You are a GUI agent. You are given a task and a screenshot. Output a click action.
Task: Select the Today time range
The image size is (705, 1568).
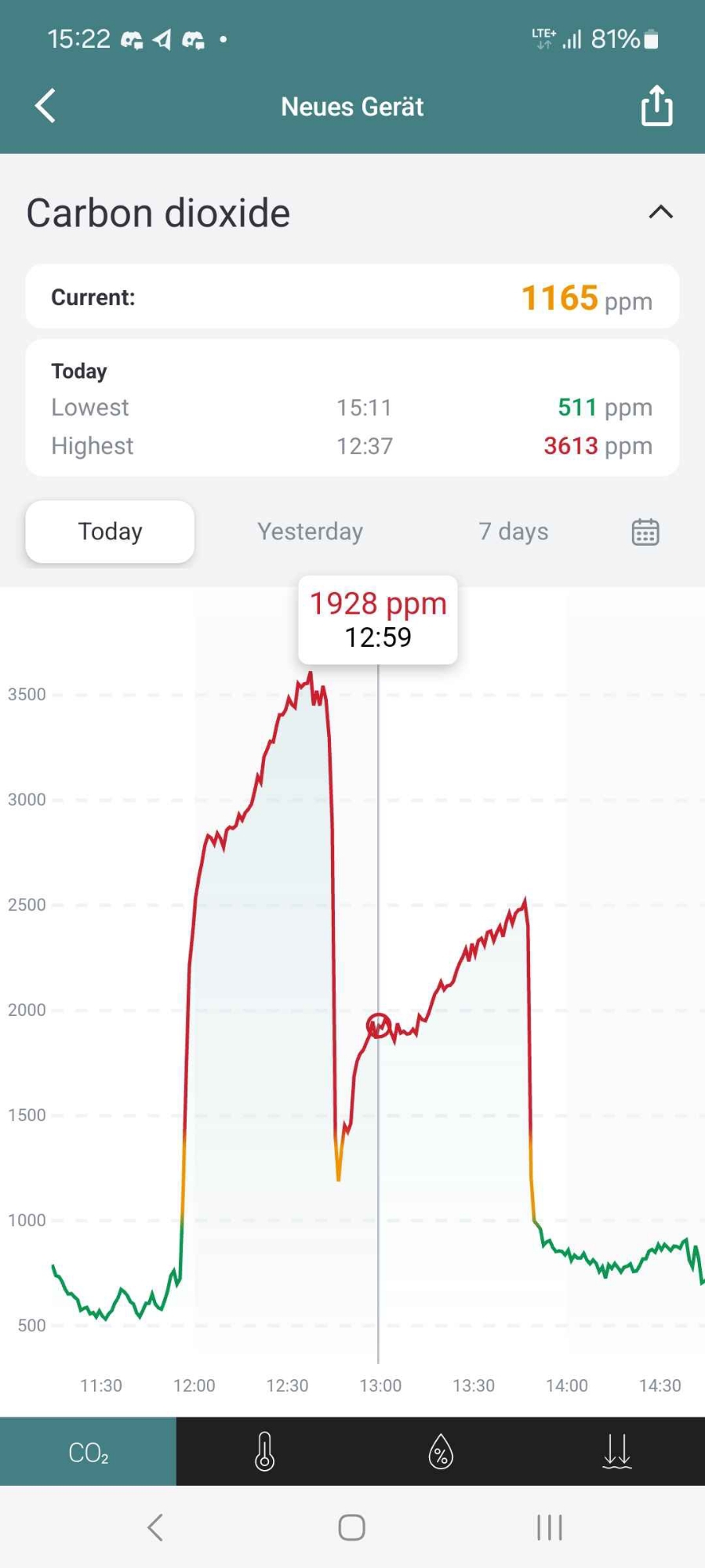pyautogui.click(x=110, y=532)
